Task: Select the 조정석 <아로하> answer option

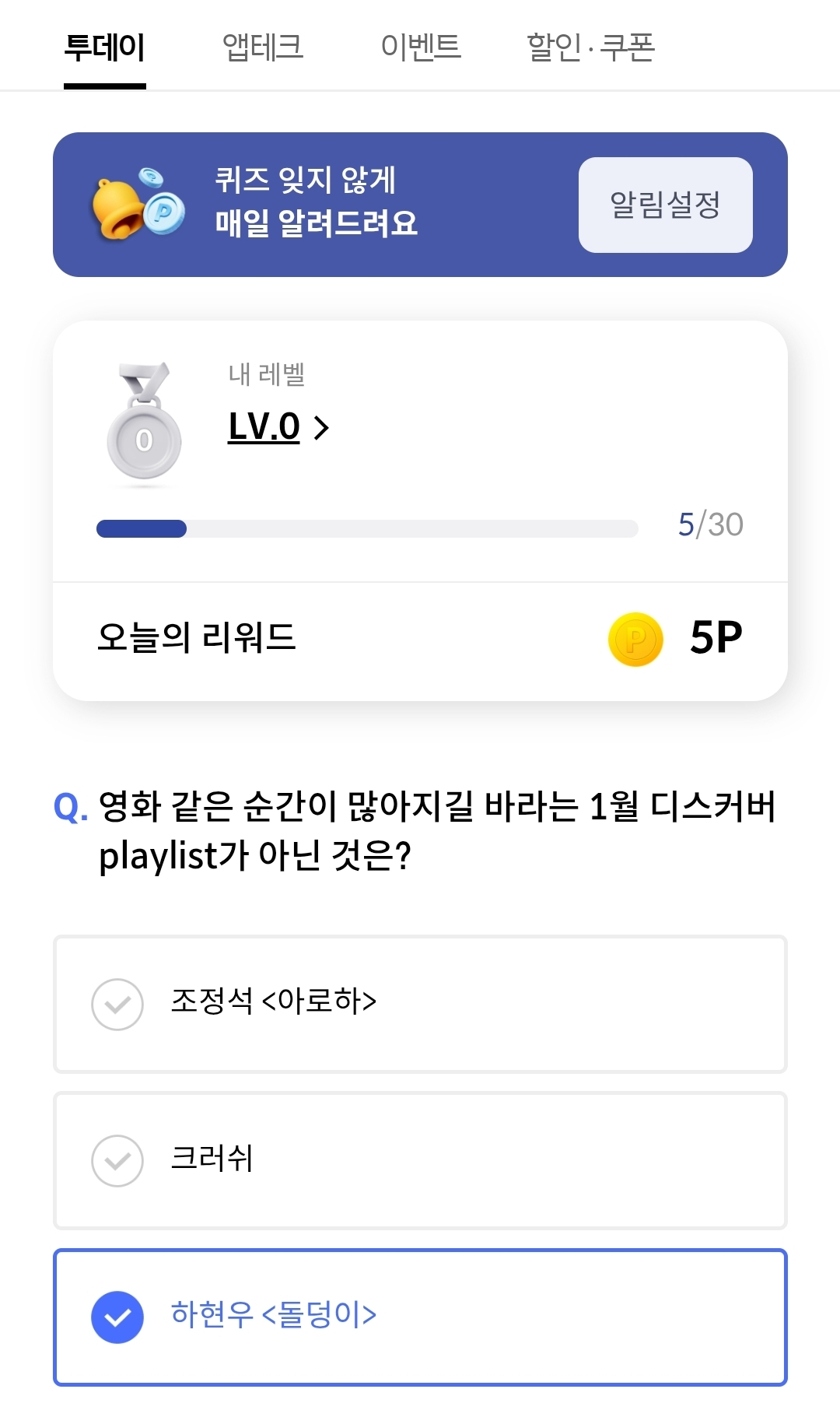Action: [420, 1005]
